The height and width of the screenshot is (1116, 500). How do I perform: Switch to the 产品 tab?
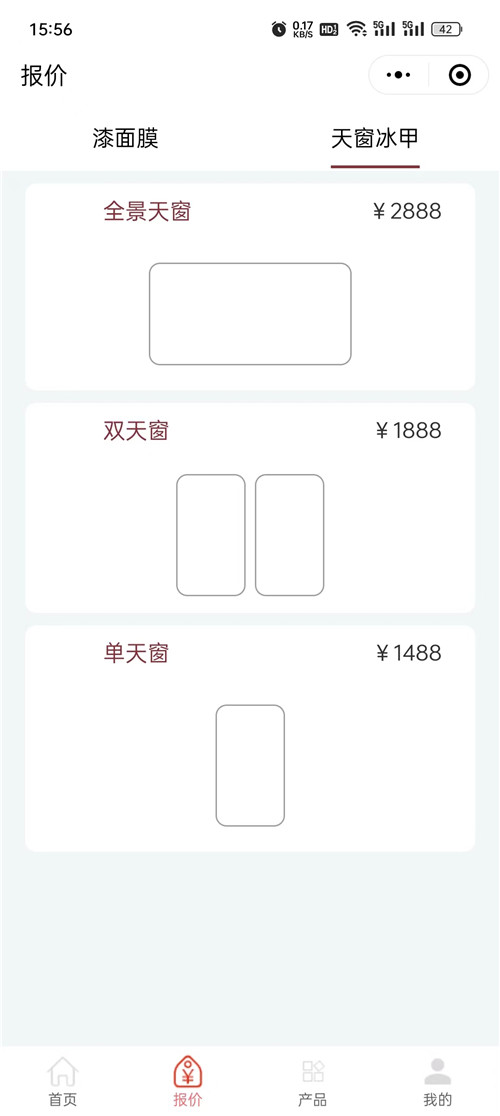tap(312, 1081)
